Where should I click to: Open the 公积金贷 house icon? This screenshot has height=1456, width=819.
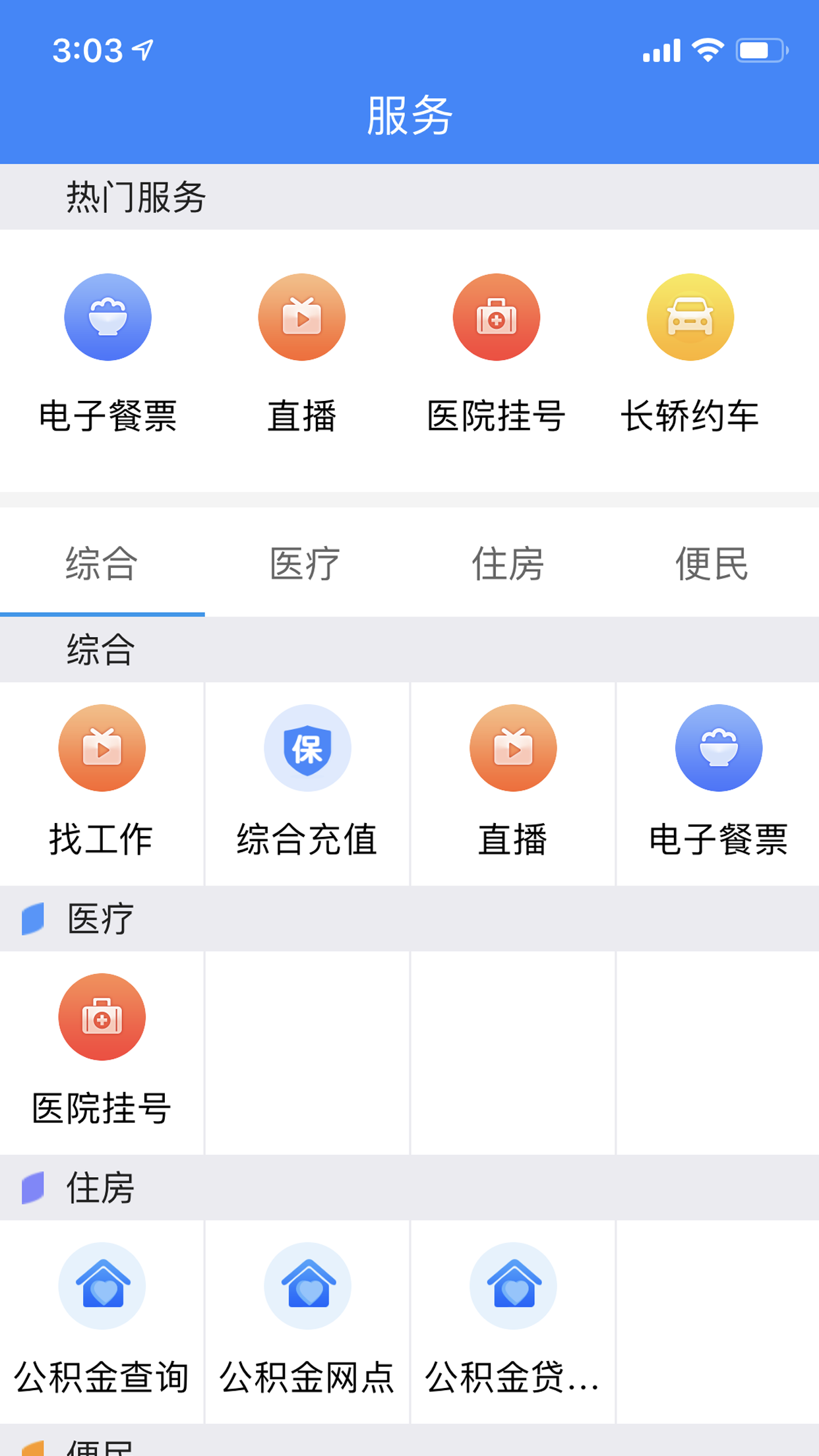512,1287
